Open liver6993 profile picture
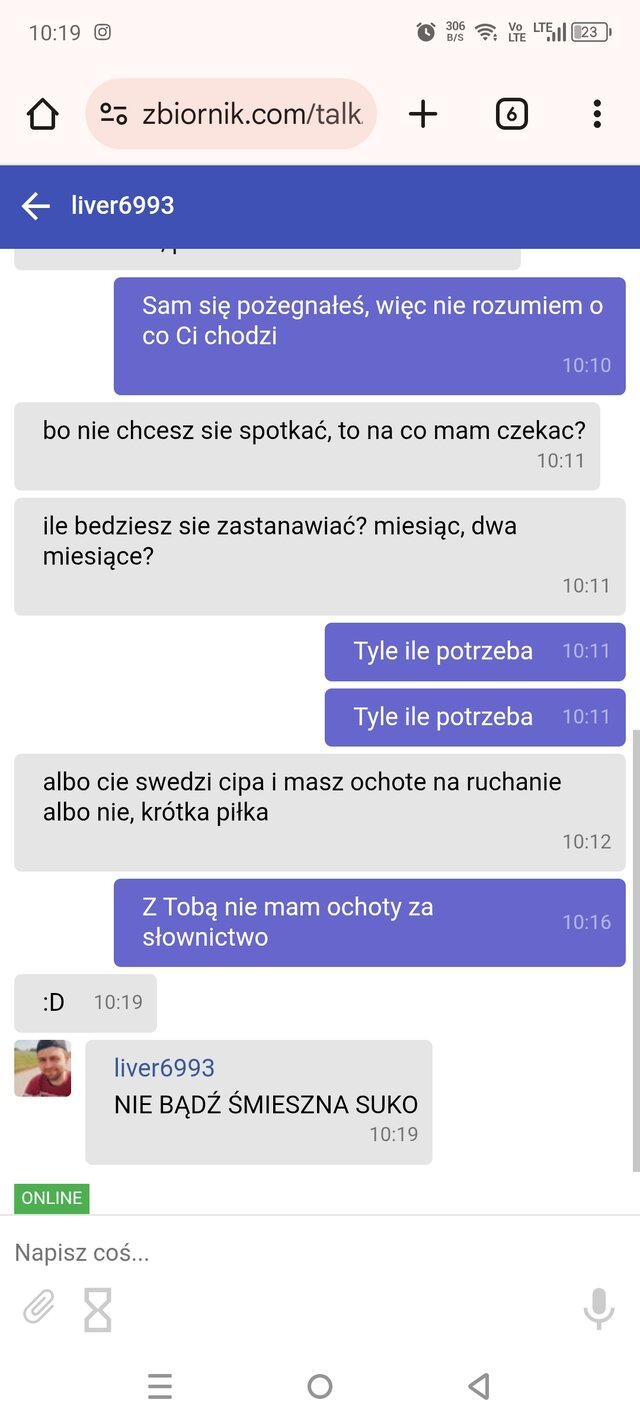640x1422 pixels. [42, 1068]
